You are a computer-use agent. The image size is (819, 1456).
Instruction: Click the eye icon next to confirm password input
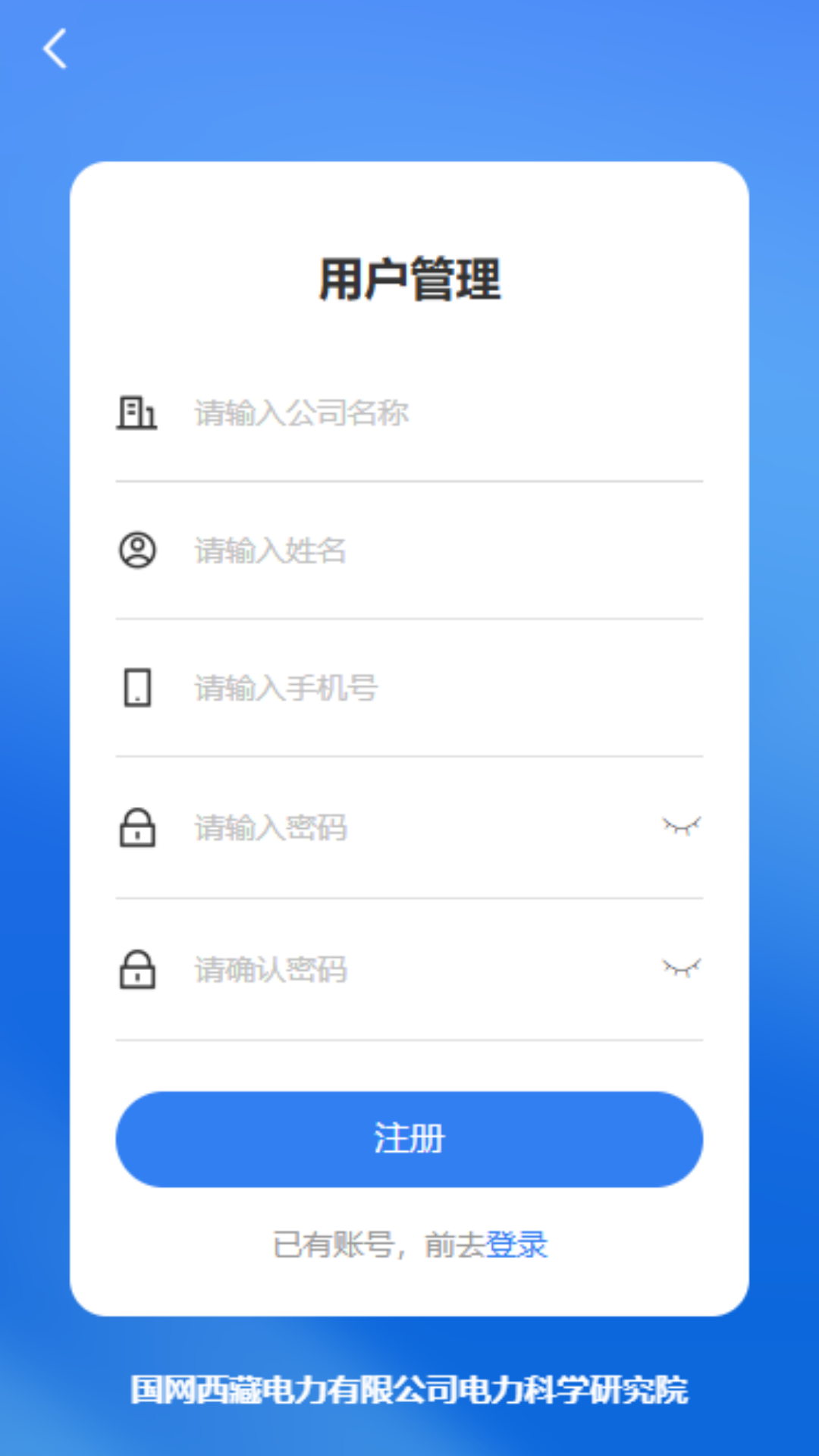tap(681, 966)
